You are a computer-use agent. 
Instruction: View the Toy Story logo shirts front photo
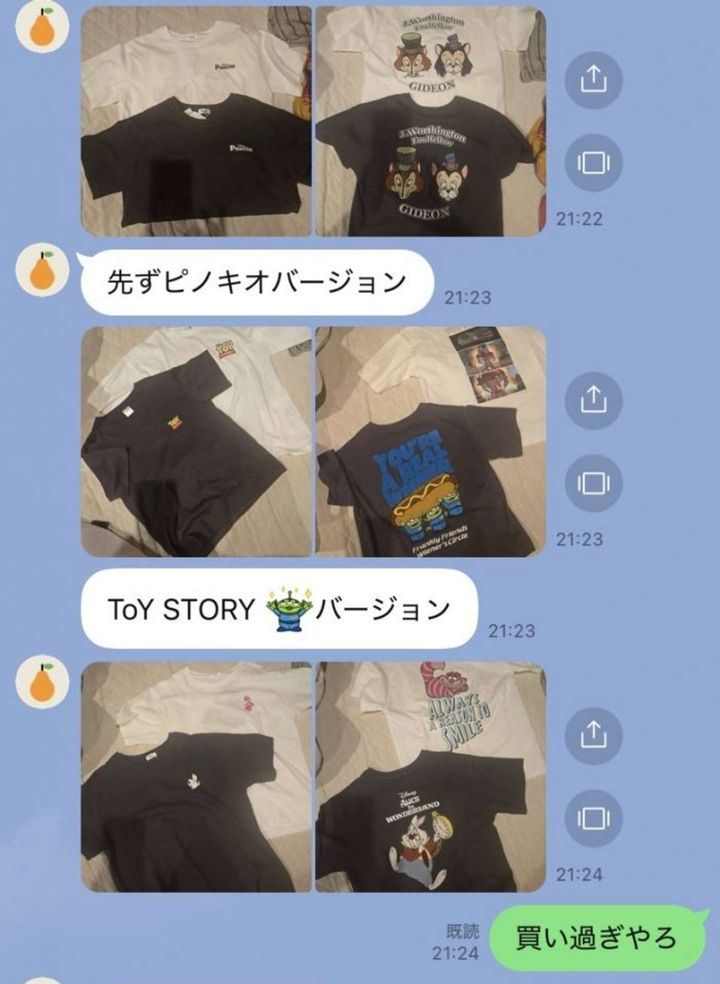[x=196, y=441]
